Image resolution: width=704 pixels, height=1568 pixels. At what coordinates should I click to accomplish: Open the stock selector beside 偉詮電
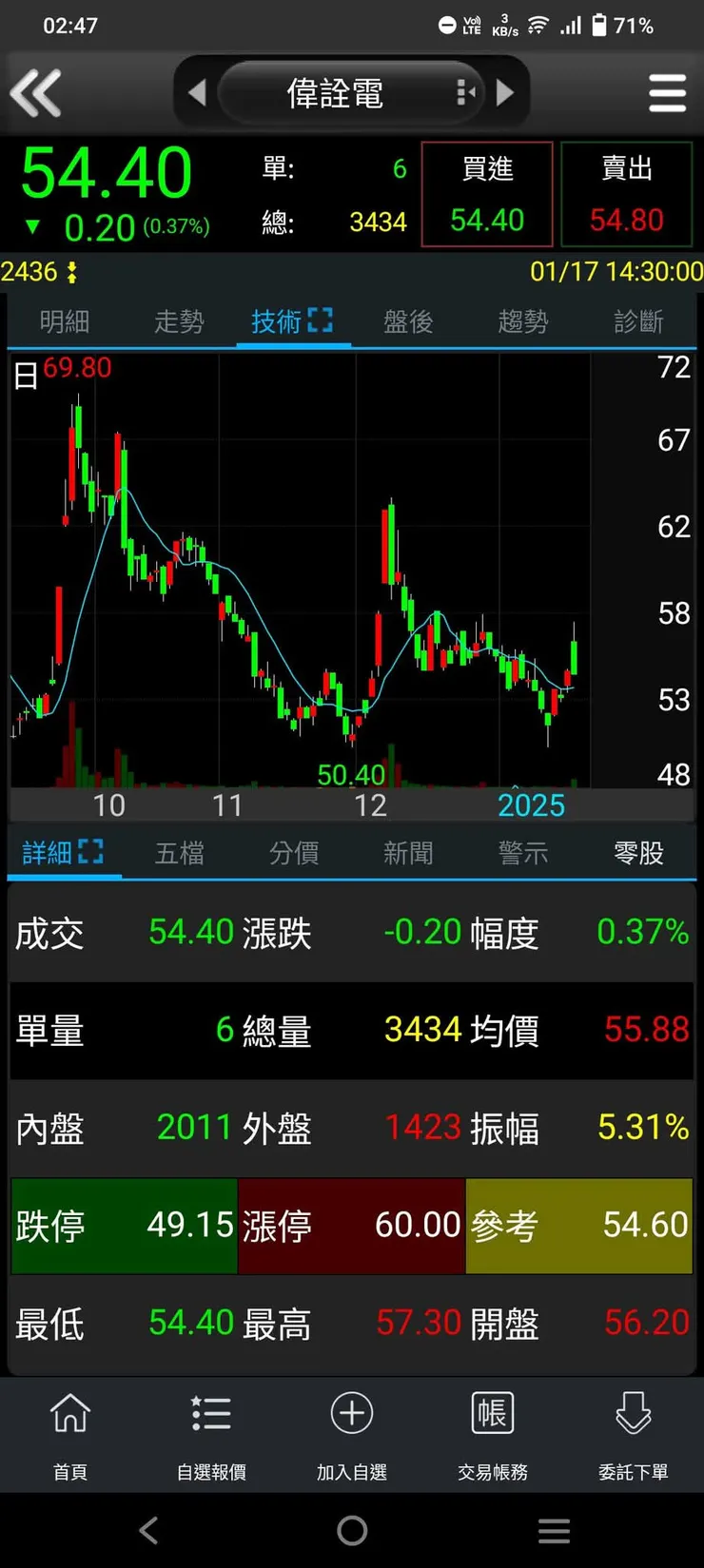[464, 91]
